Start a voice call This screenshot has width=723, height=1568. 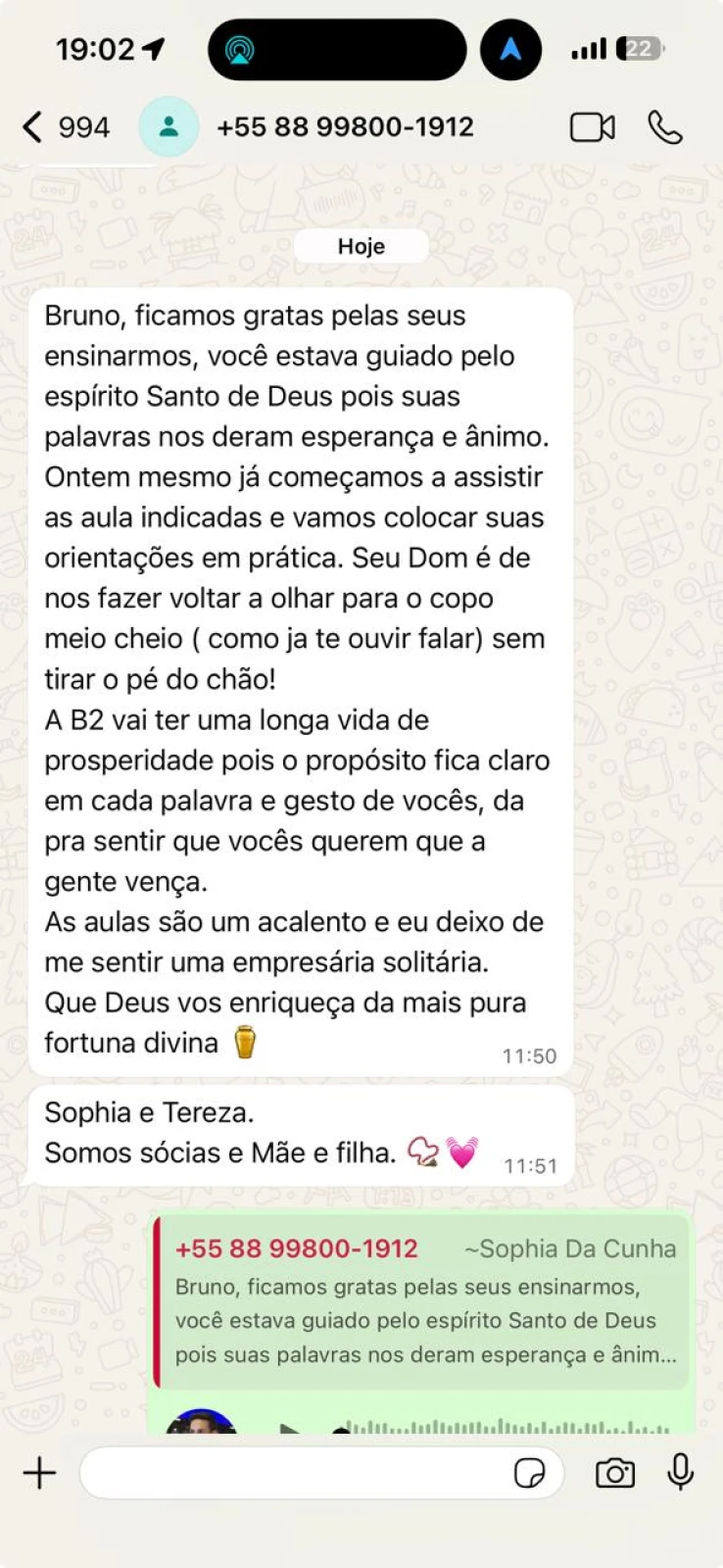pos(665,127)
